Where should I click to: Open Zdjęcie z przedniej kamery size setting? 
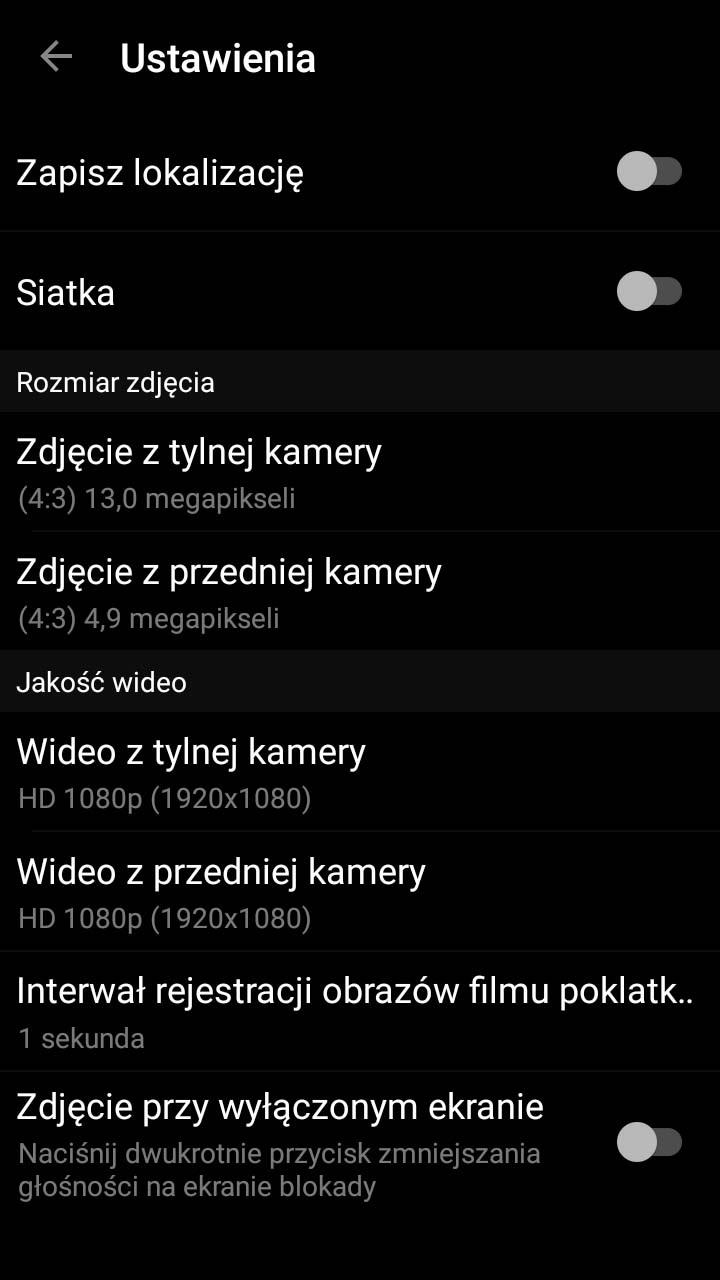[x=360, y=591]
